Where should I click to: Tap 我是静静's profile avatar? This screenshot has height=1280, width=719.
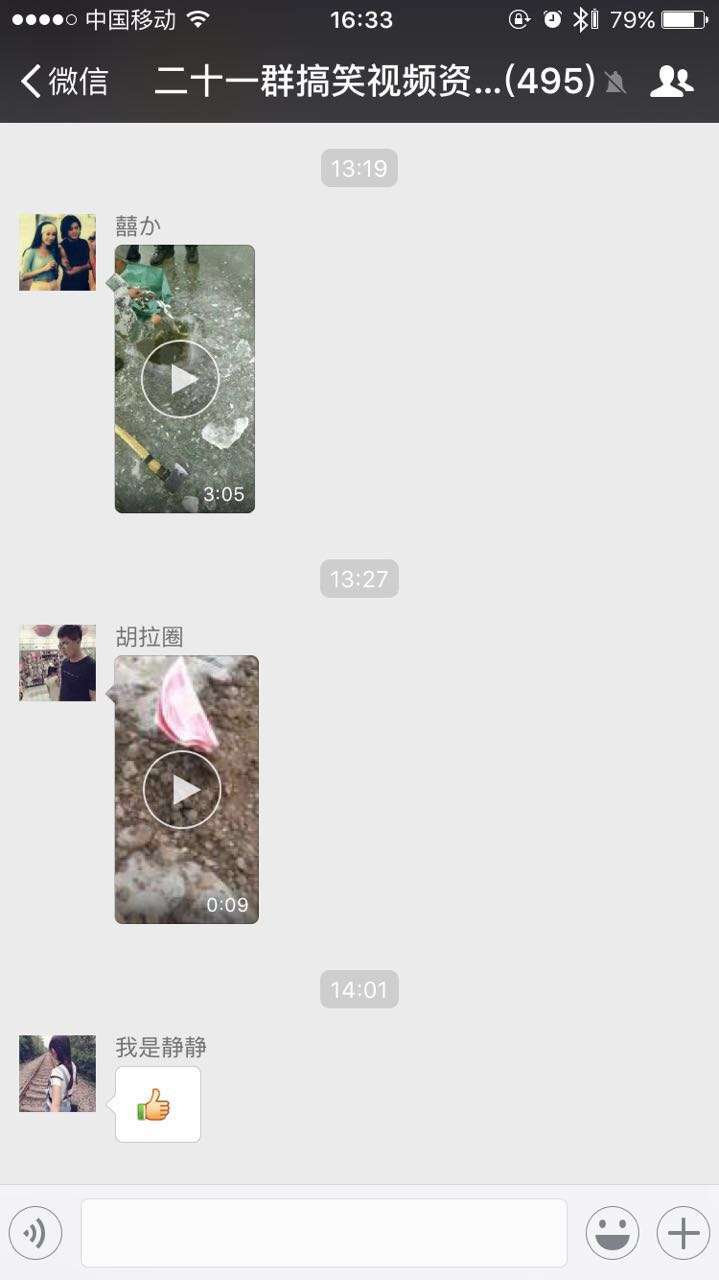(58, 1074)
